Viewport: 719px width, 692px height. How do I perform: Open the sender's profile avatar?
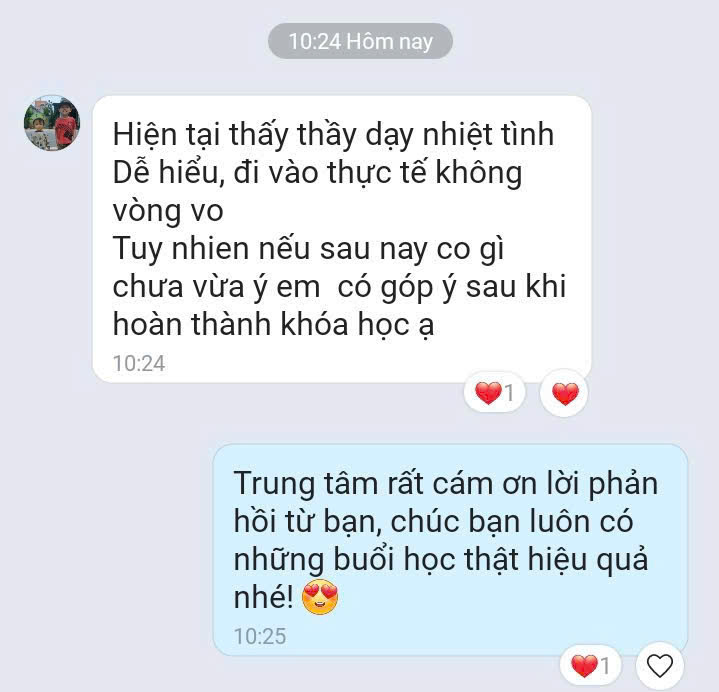[52, 123]
